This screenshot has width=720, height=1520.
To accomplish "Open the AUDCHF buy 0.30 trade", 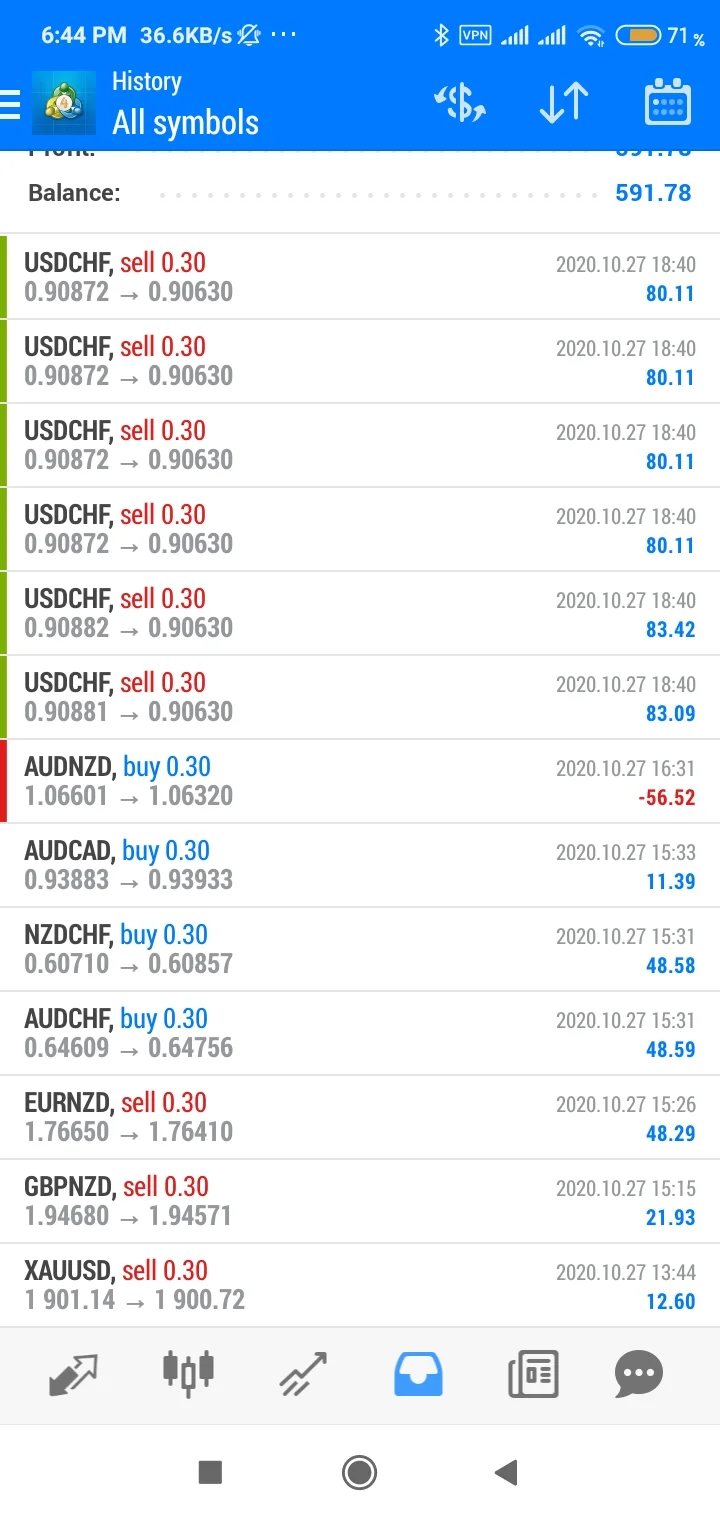I will (360, 1034).
